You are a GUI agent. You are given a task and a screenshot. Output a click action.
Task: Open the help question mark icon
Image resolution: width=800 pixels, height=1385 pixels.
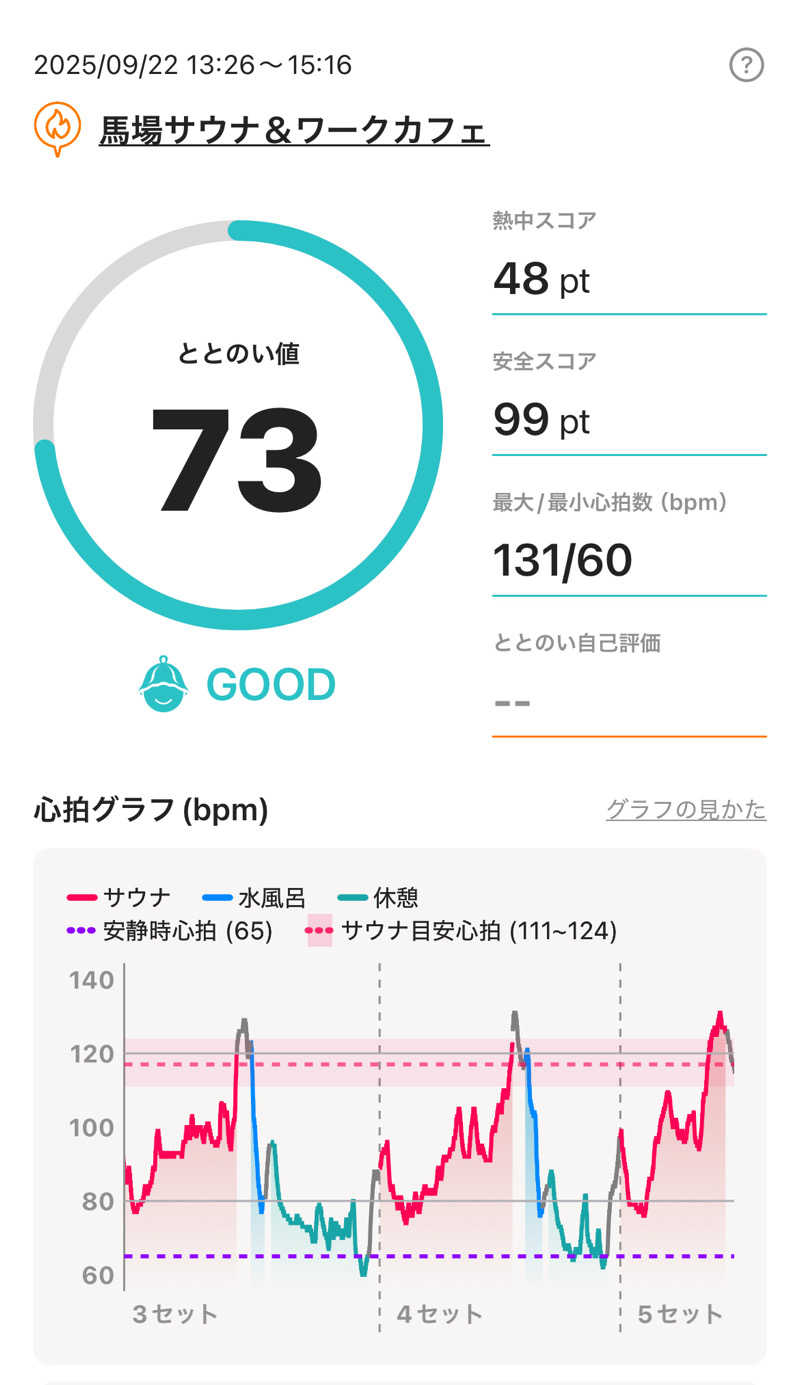746,66
